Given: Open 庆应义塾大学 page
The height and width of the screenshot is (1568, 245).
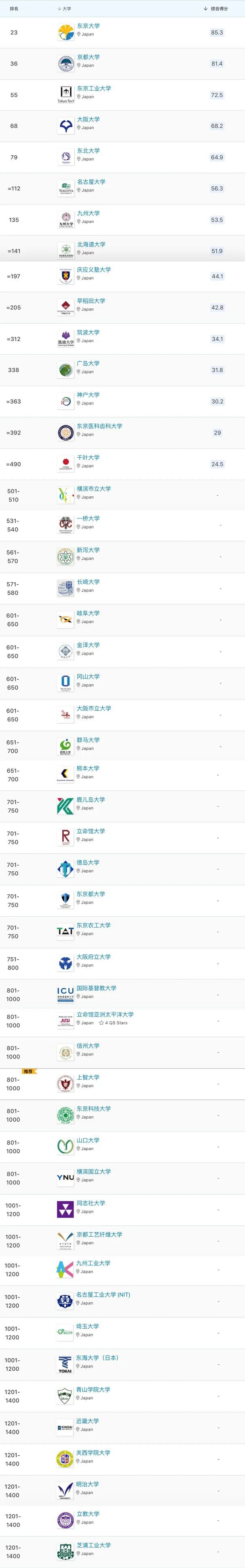Looking at the screenshot, I should [x=94, y=270].
